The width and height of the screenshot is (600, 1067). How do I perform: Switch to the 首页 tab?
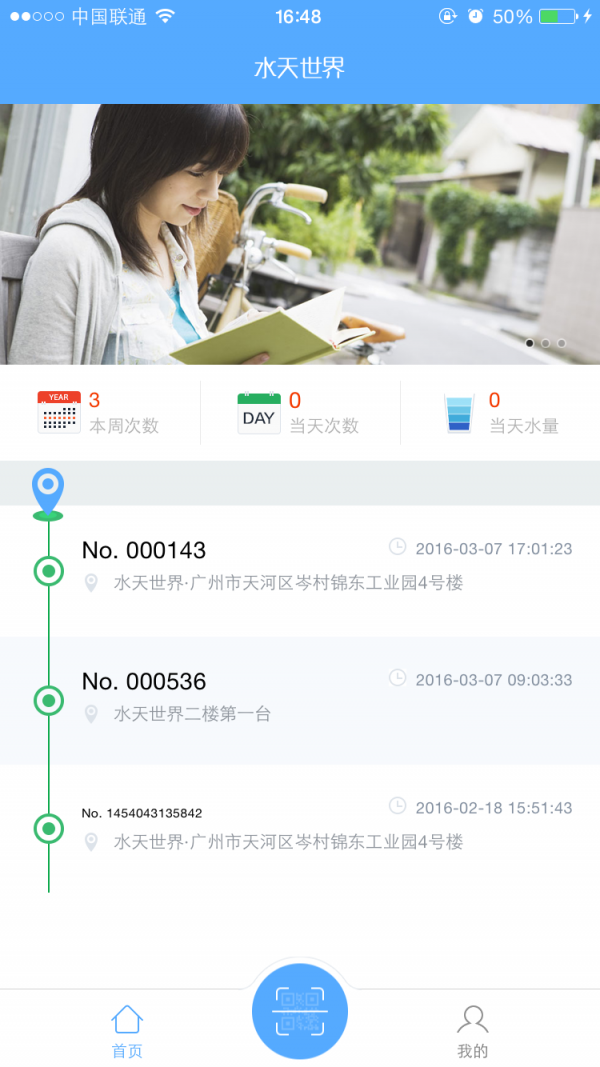point(127,1031)
